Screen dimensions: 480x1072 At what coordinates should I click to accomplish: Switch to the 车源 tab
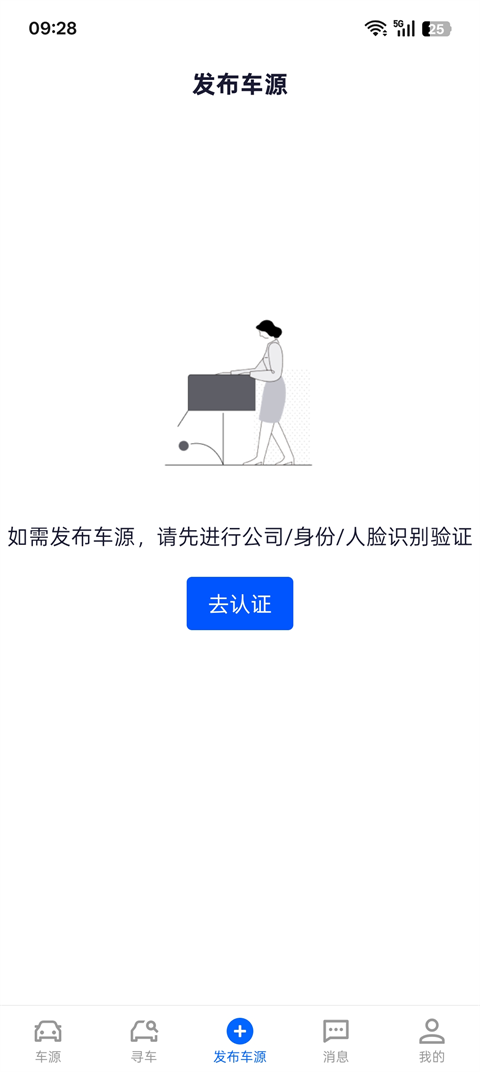click(x=48, y=1040)
